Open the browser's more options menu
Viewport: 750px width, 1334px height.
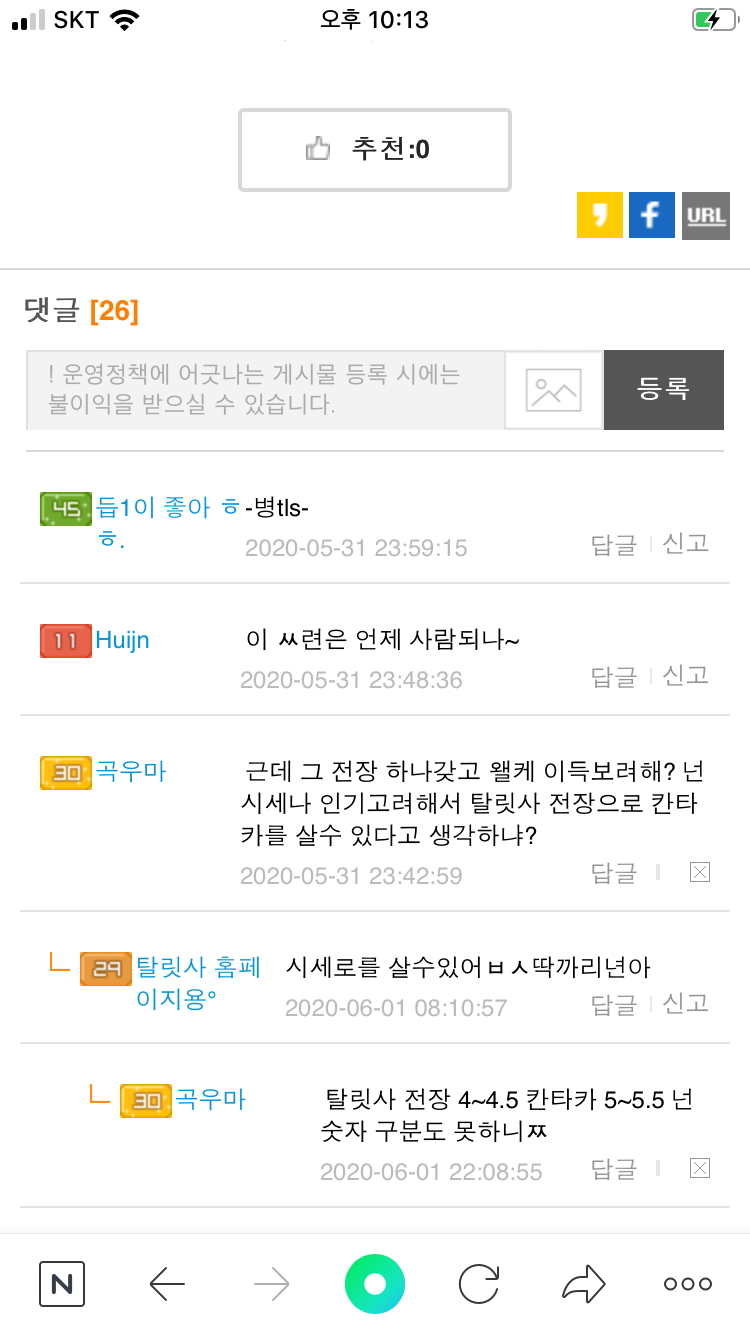[688, 1284]
